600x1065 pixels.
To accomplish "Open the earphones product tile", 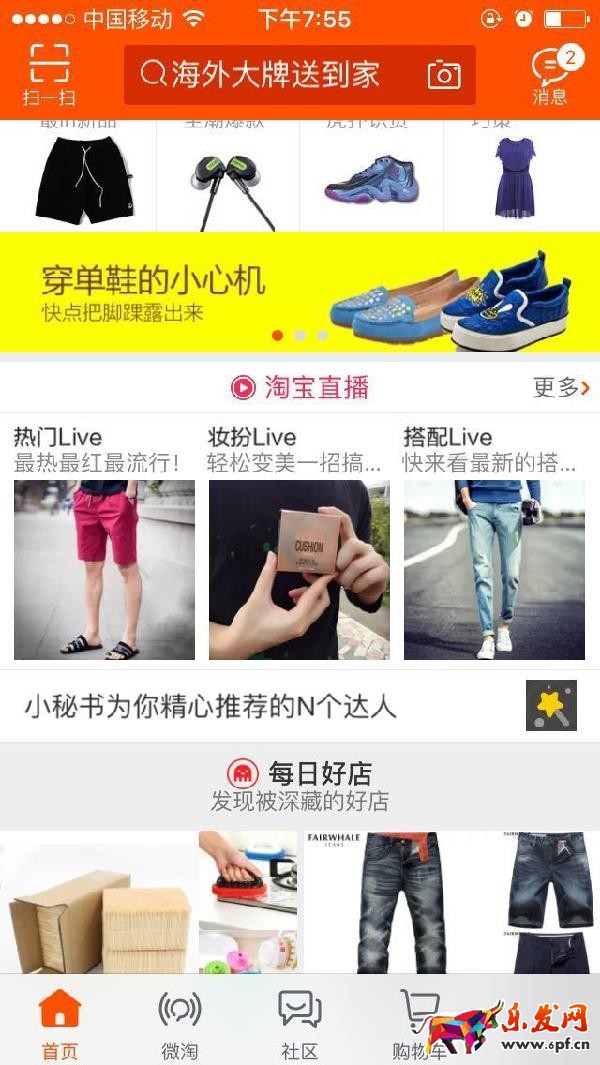I will click(x=228, y=180).
